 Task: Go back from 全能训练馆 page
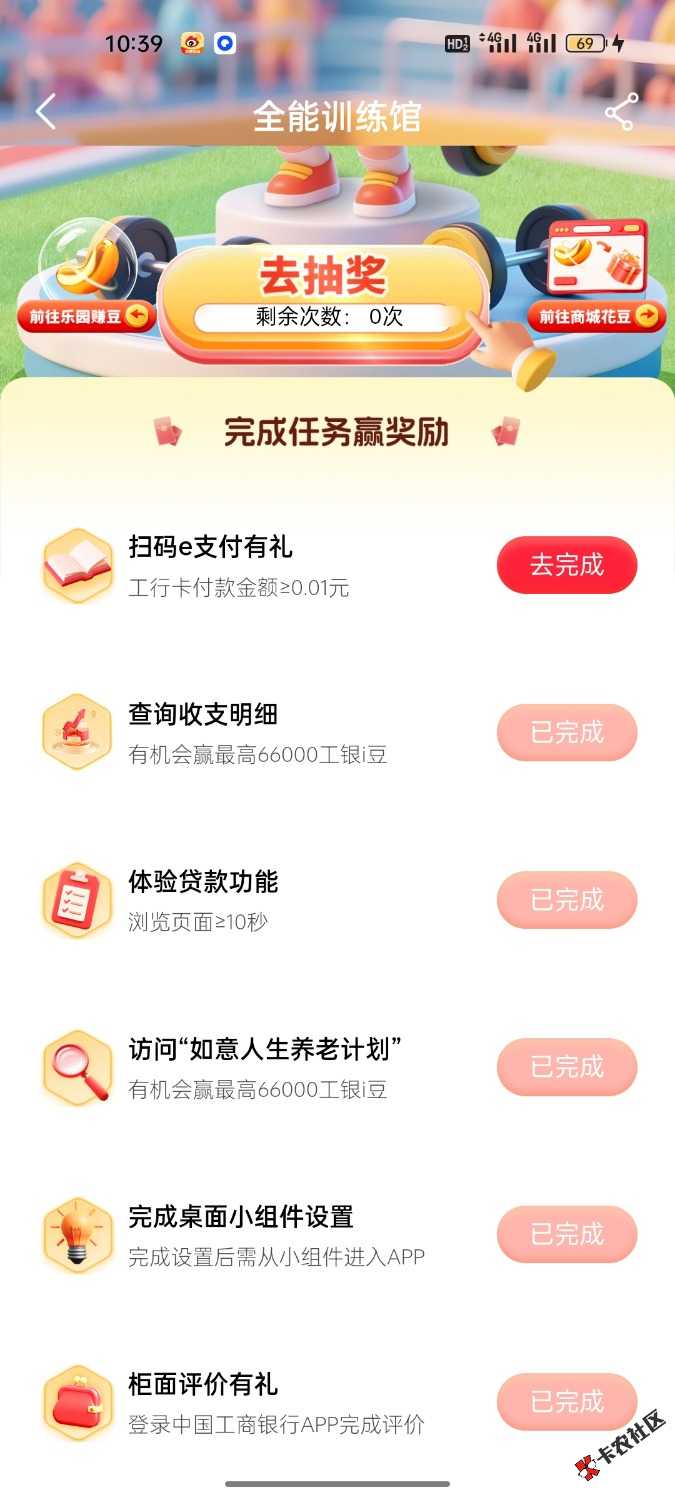click(46, 113)
